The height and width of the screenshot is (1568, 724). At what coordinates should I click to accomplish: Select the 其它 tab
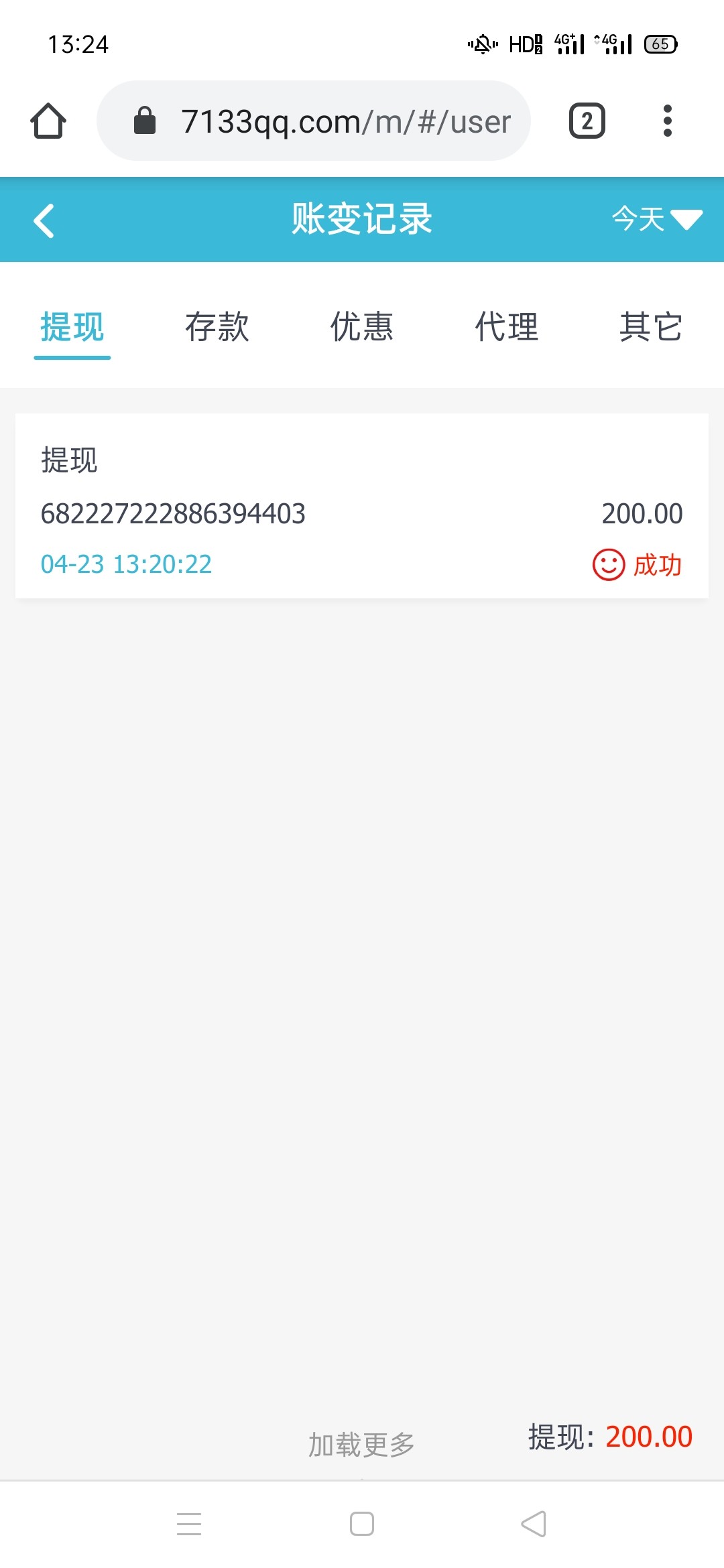tap(652, 327)
